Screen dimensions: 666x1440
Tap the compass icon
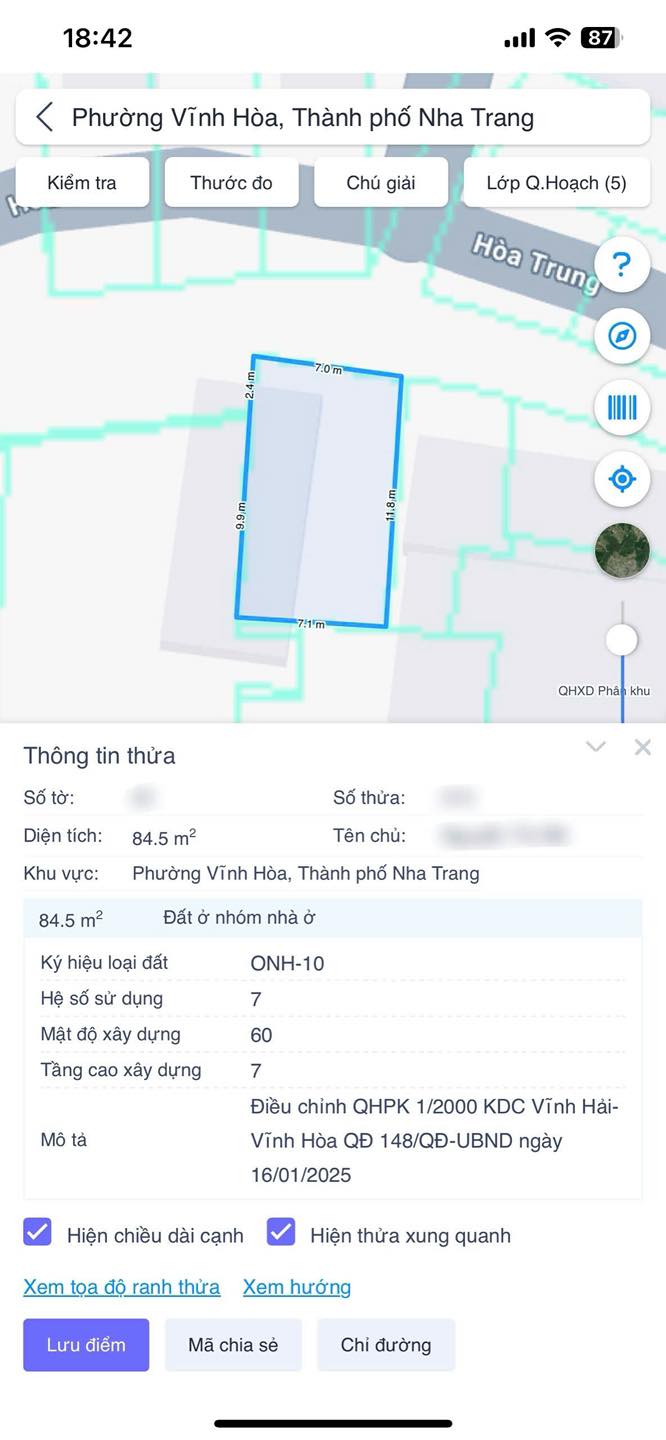pos(622,336)
